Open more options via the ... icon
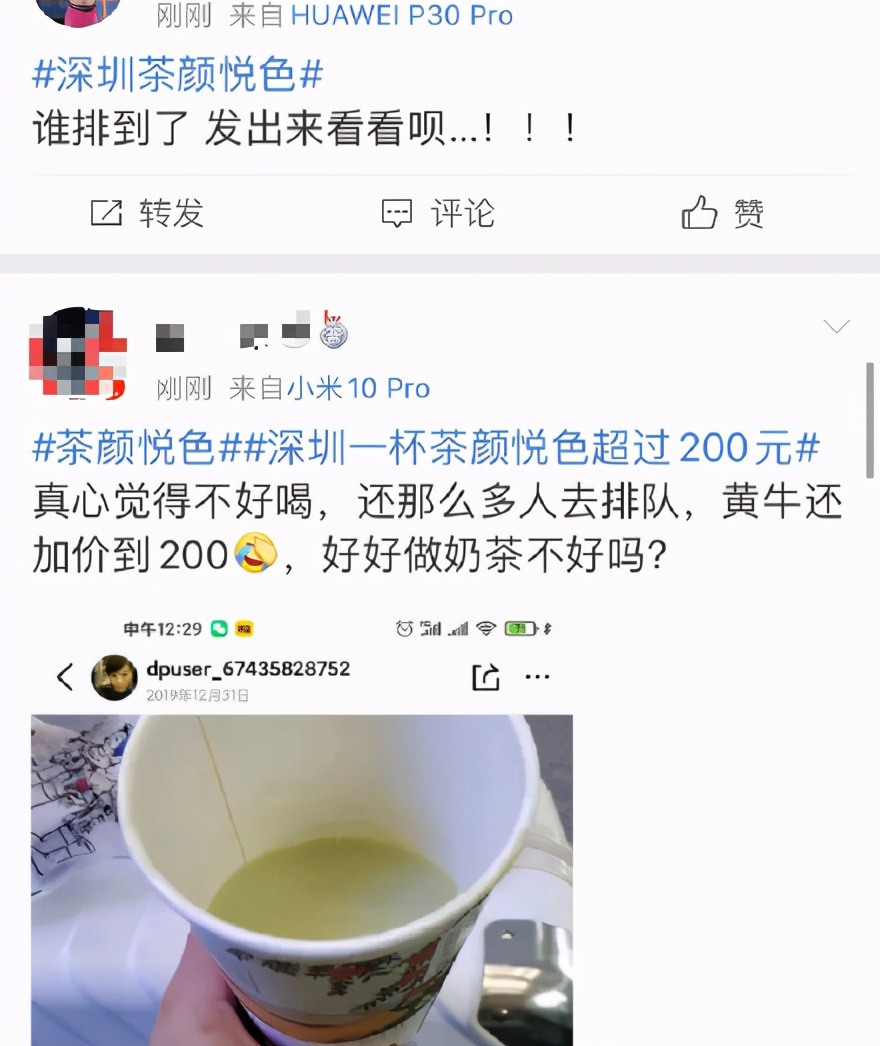This screenshot has width=880, height=1046. [x=538, y=676]
